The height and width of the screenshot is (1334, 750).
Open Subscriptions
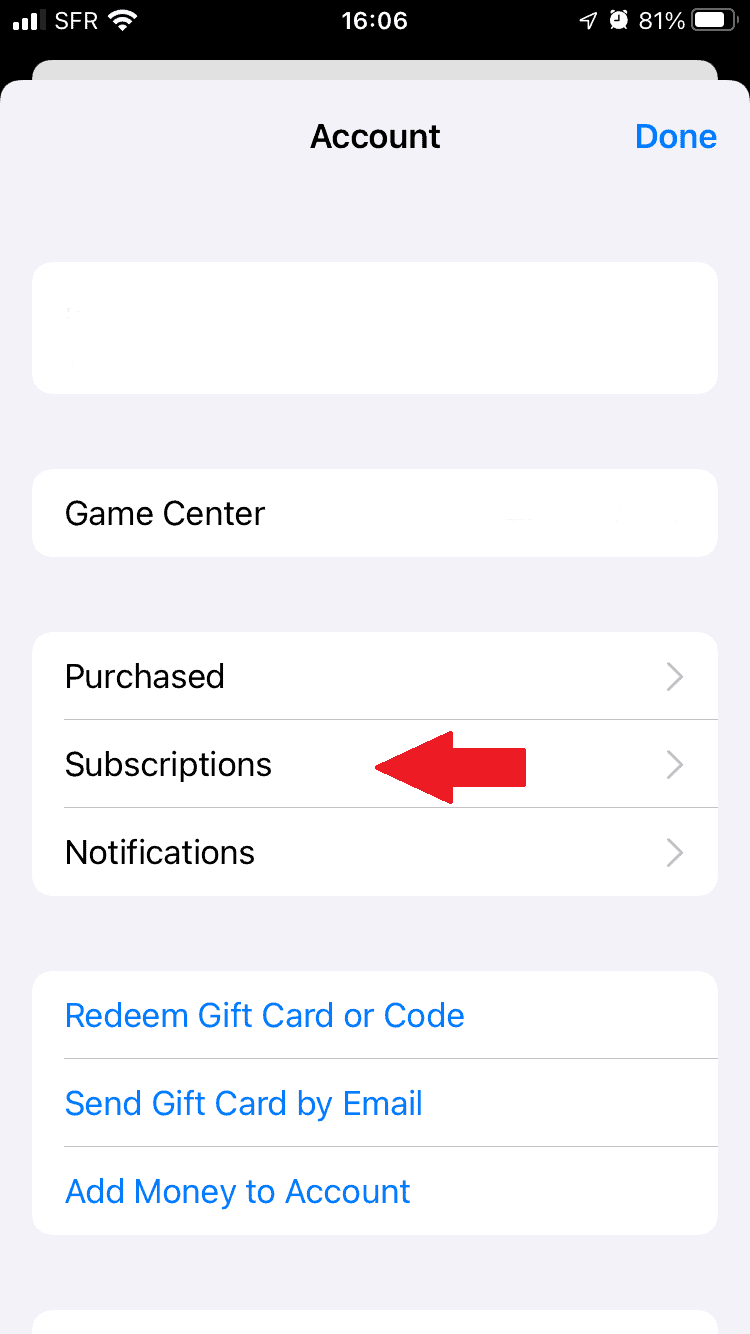point(375,764)
